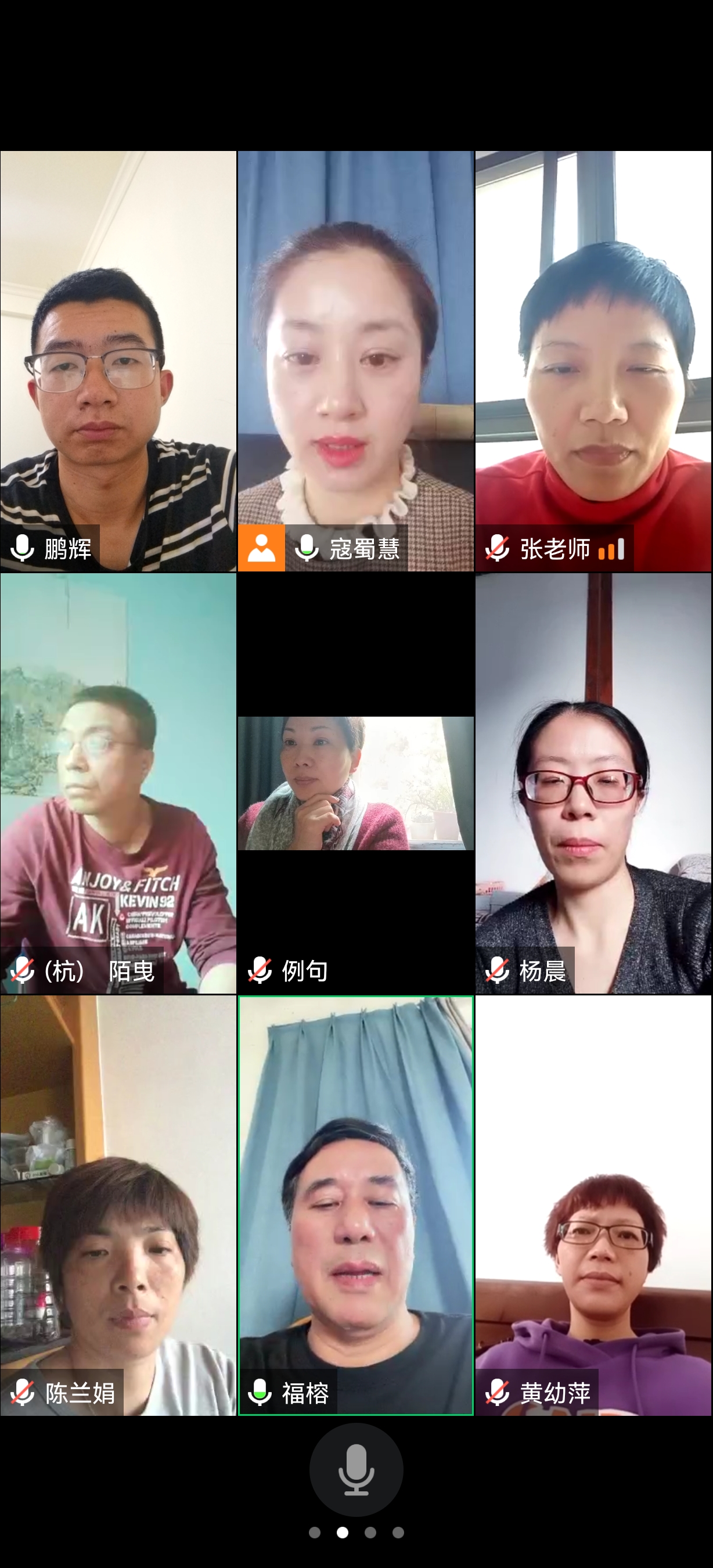Open 寇蜀慧's video tile
Screen dimensions: 713x1568
tap(356, 361)
